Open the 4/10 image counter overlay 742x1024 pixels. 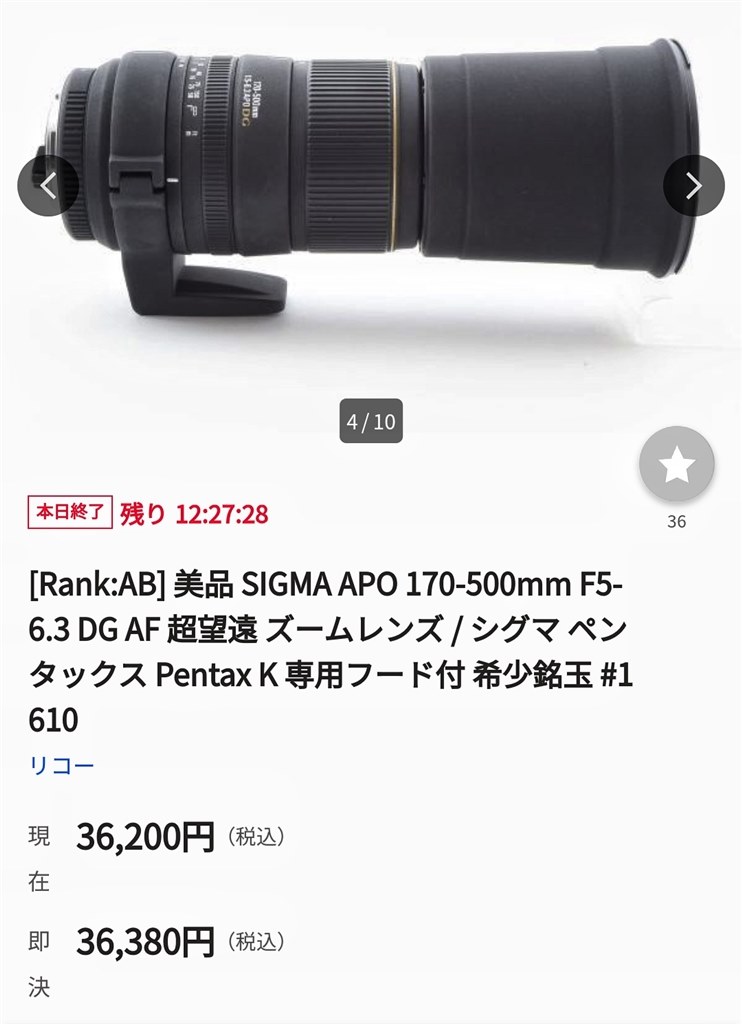click(371, 419)
